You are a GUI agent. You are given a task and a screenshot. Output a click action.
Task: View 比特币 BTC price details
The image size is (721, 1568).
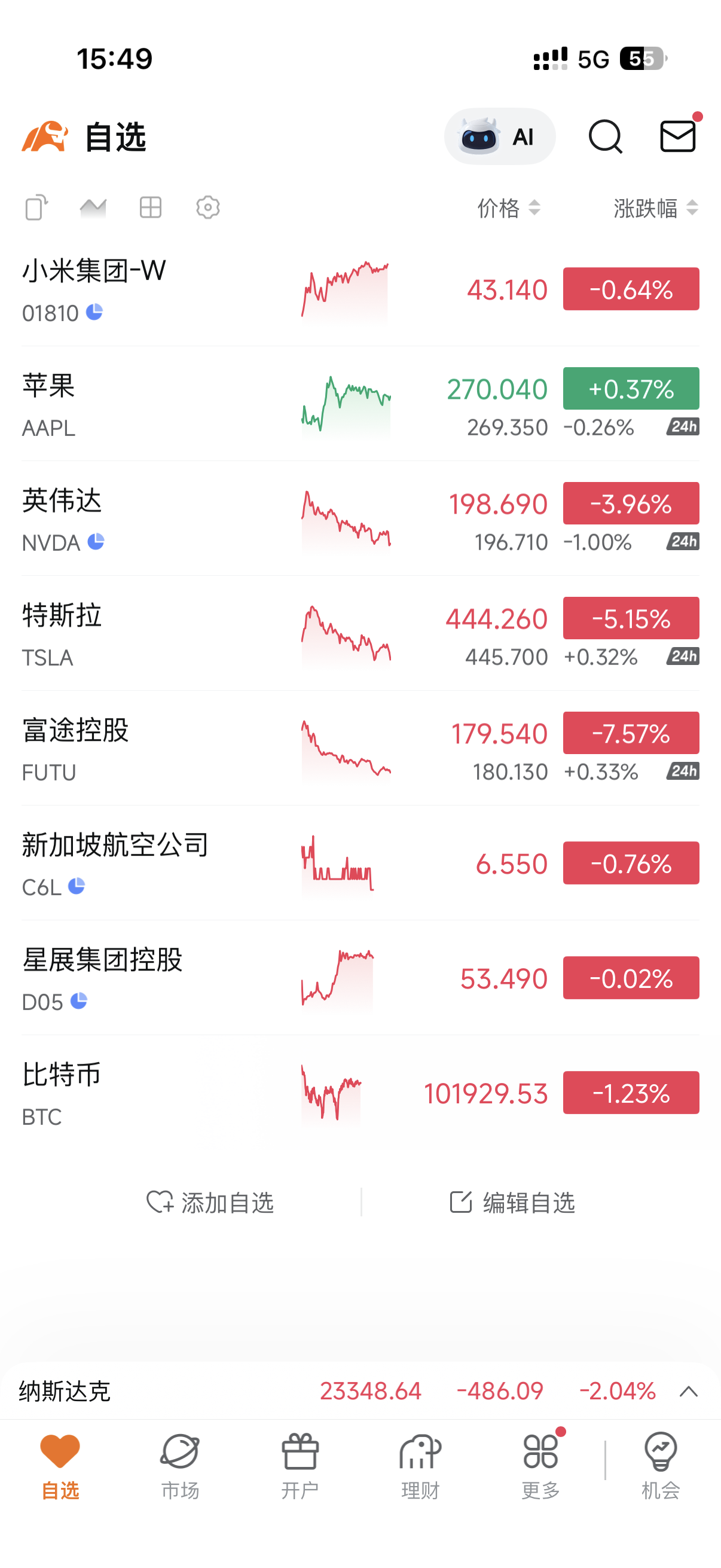pyautogui.click(x=61, y=1093)
